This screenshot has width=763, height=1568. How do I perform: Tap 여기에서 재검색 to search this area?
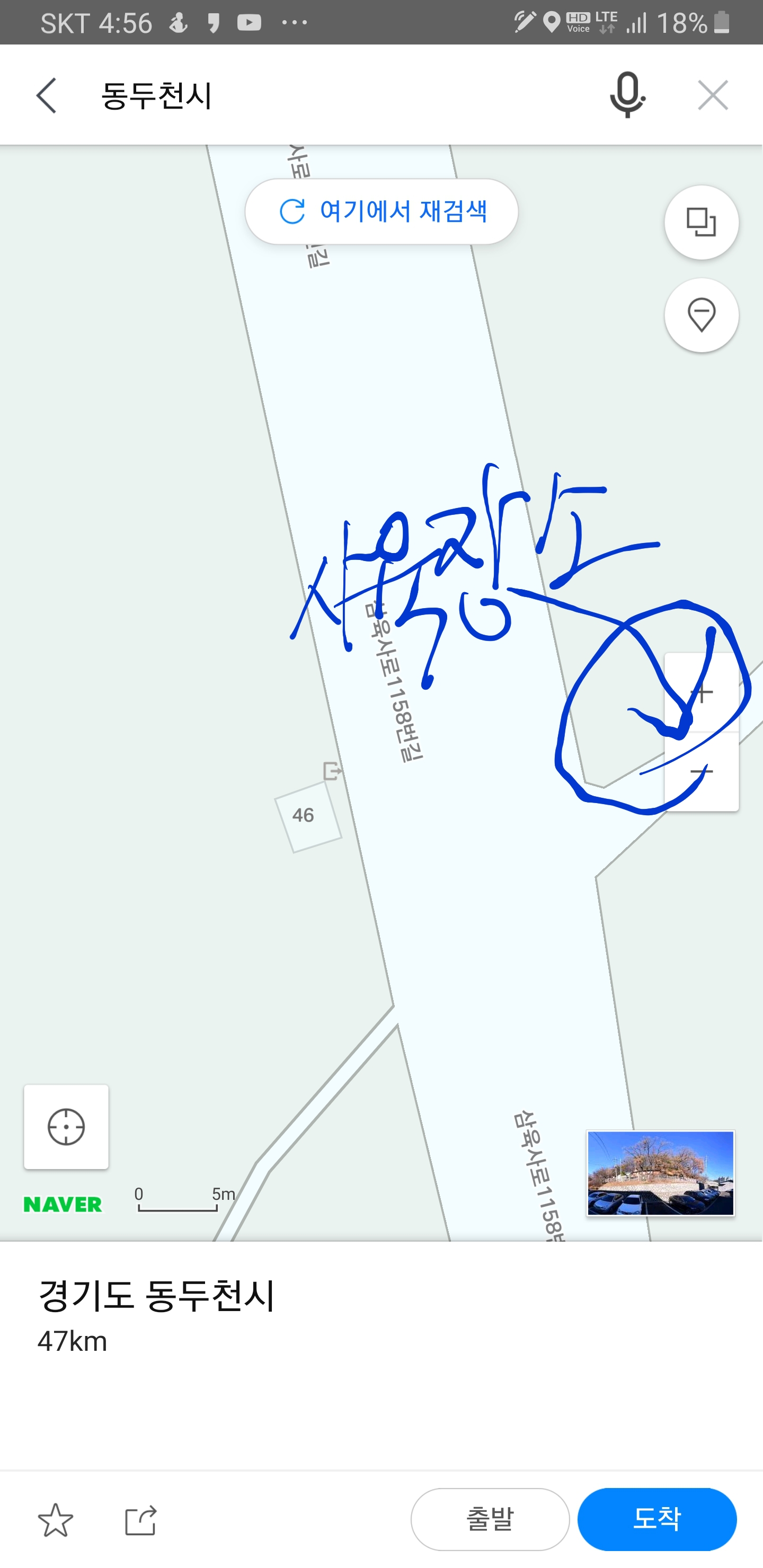click(x=382, y=212)
